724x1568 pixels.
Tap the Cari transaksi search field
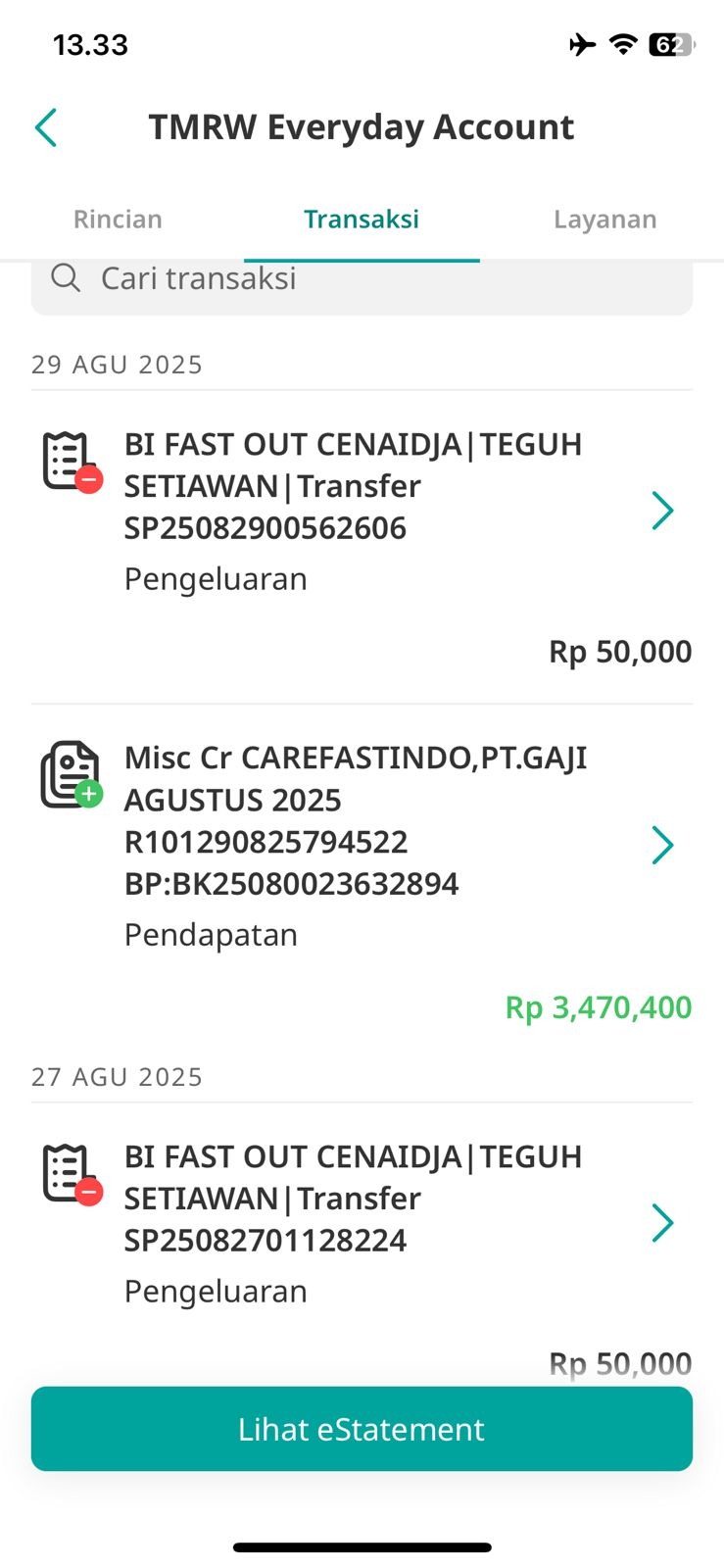click(362, 284)
